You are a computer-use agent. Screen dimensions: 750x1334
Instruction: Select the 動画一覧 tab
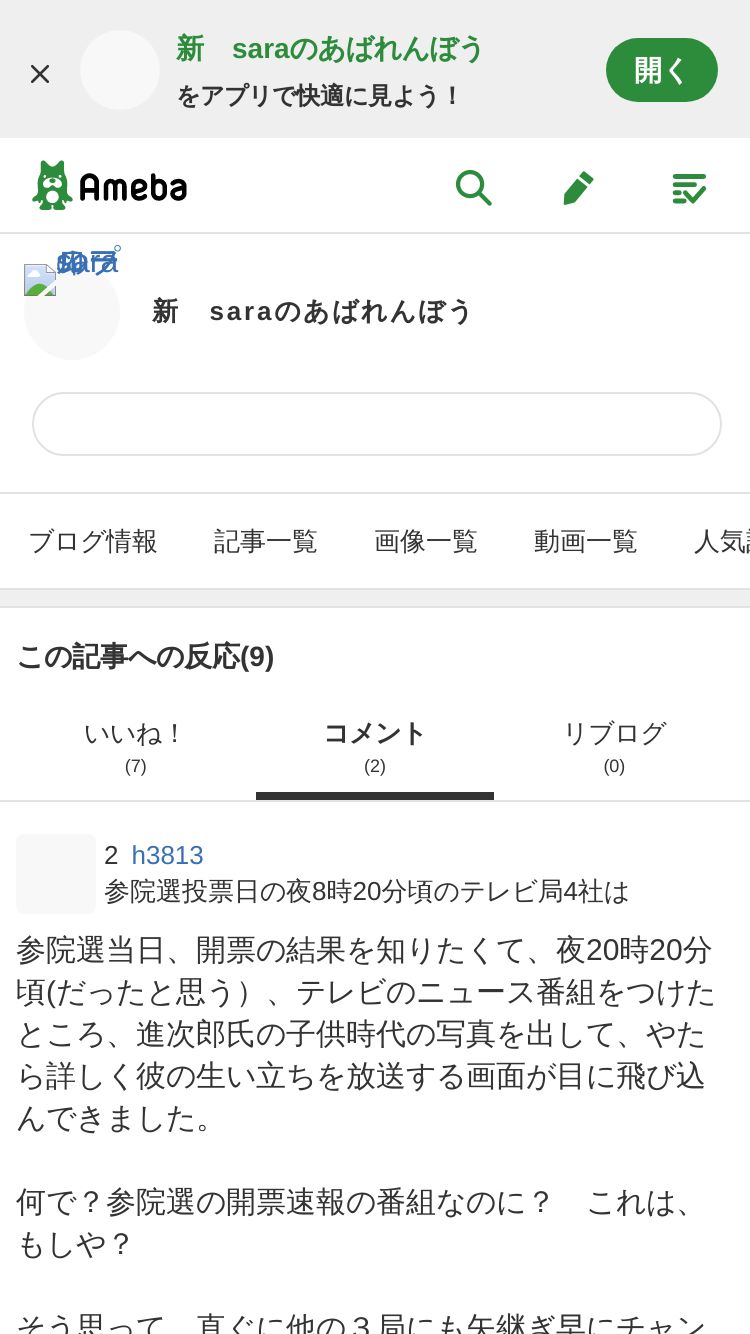click(x=586, y=541)
